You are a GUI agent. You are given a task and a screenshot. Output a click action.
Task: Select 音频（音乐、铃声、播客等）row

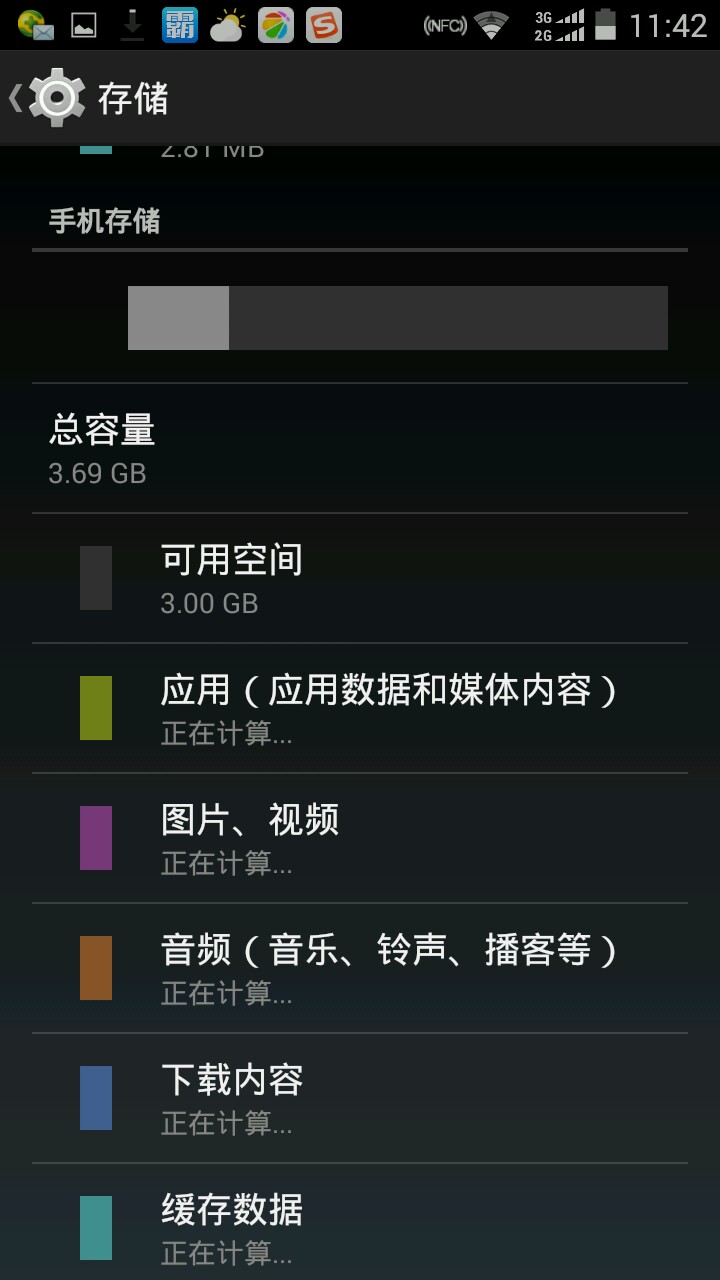[x=360, y=968]
